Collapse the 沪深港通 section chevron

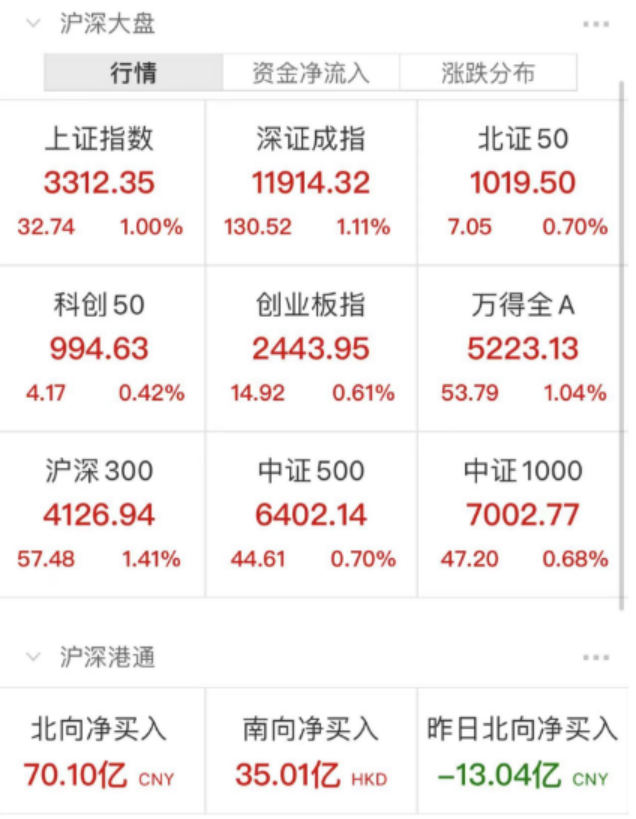(33, 657)
